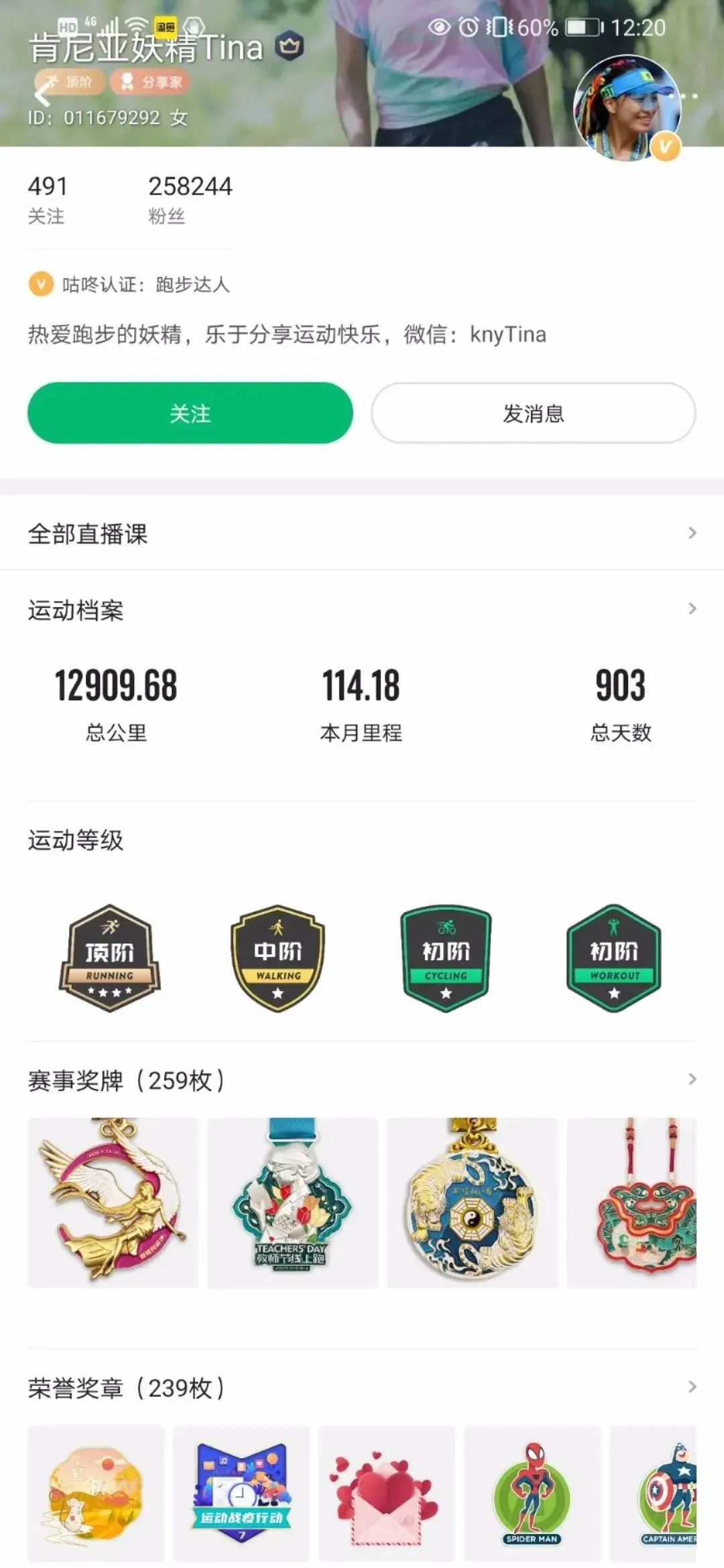Open the 运动档案 section
This screenshot has height=1568, width=724.
click(x=362, y=610)
